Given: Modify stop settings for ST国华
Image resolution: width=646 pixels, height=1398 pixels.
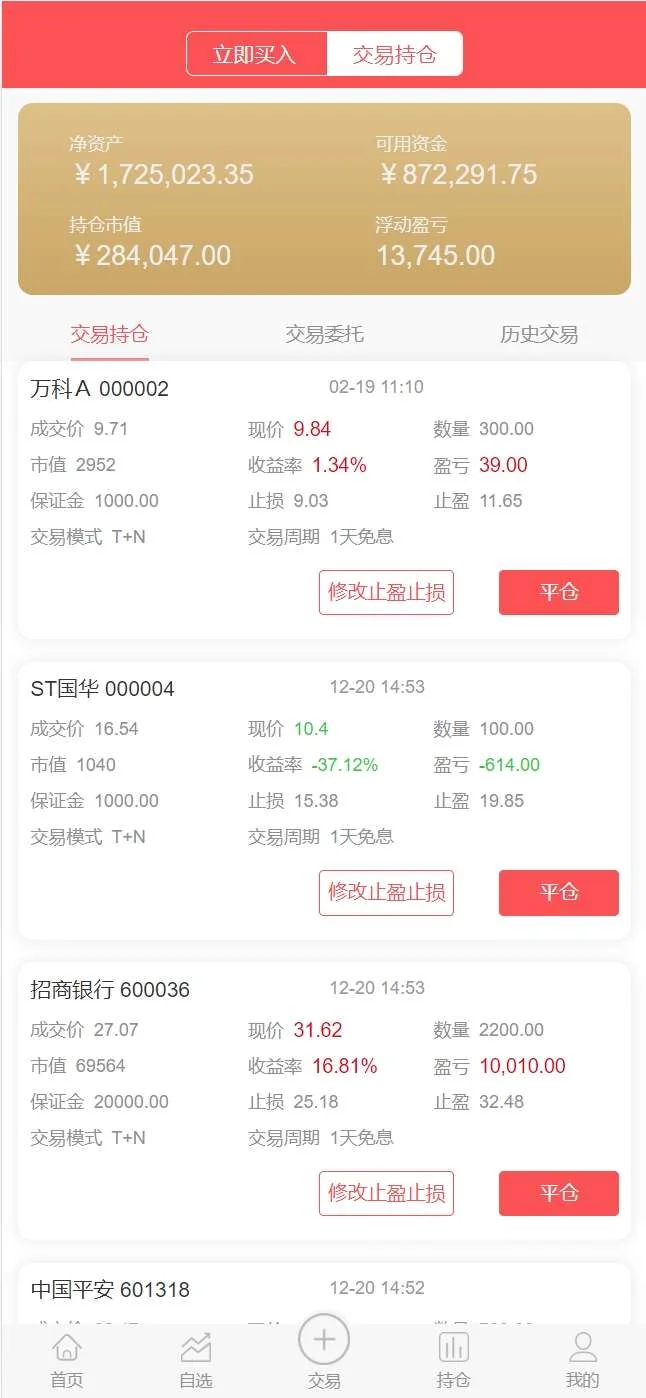Looking at the screenshot, I should tap(386, 892).
